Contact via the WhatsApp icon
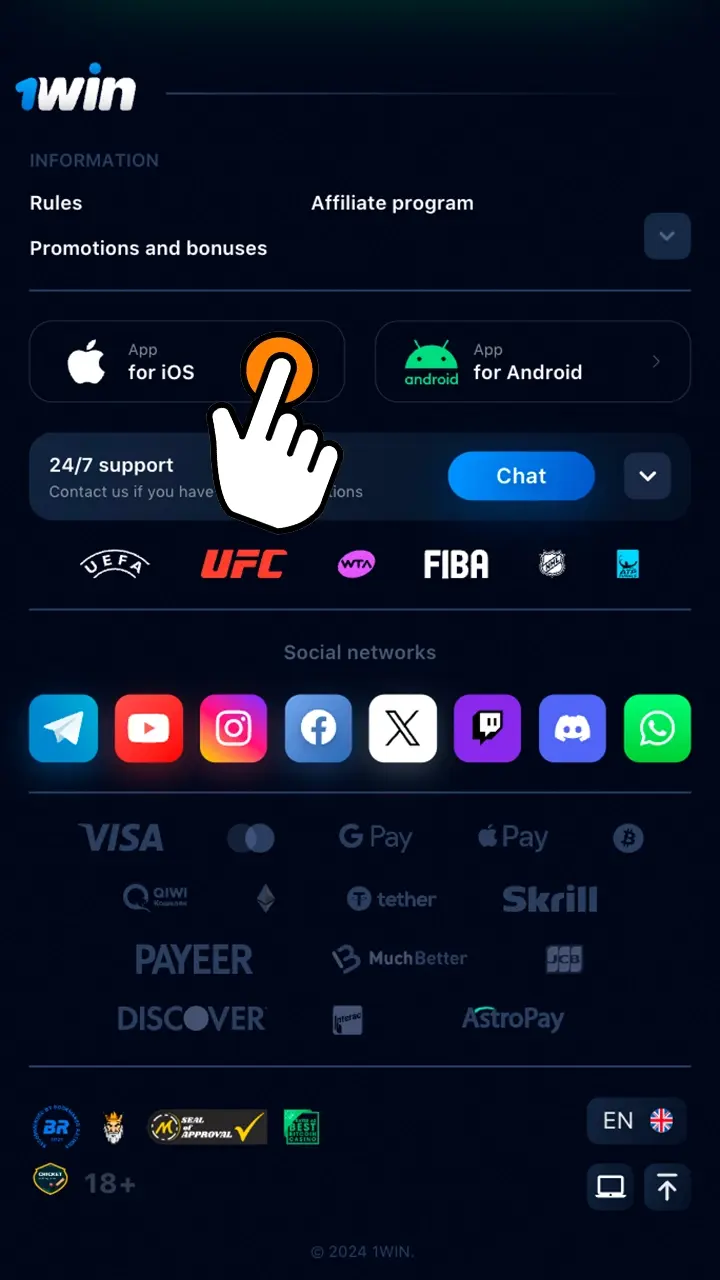This screenshot has width=720, height=1280. (x=657, y=728)
